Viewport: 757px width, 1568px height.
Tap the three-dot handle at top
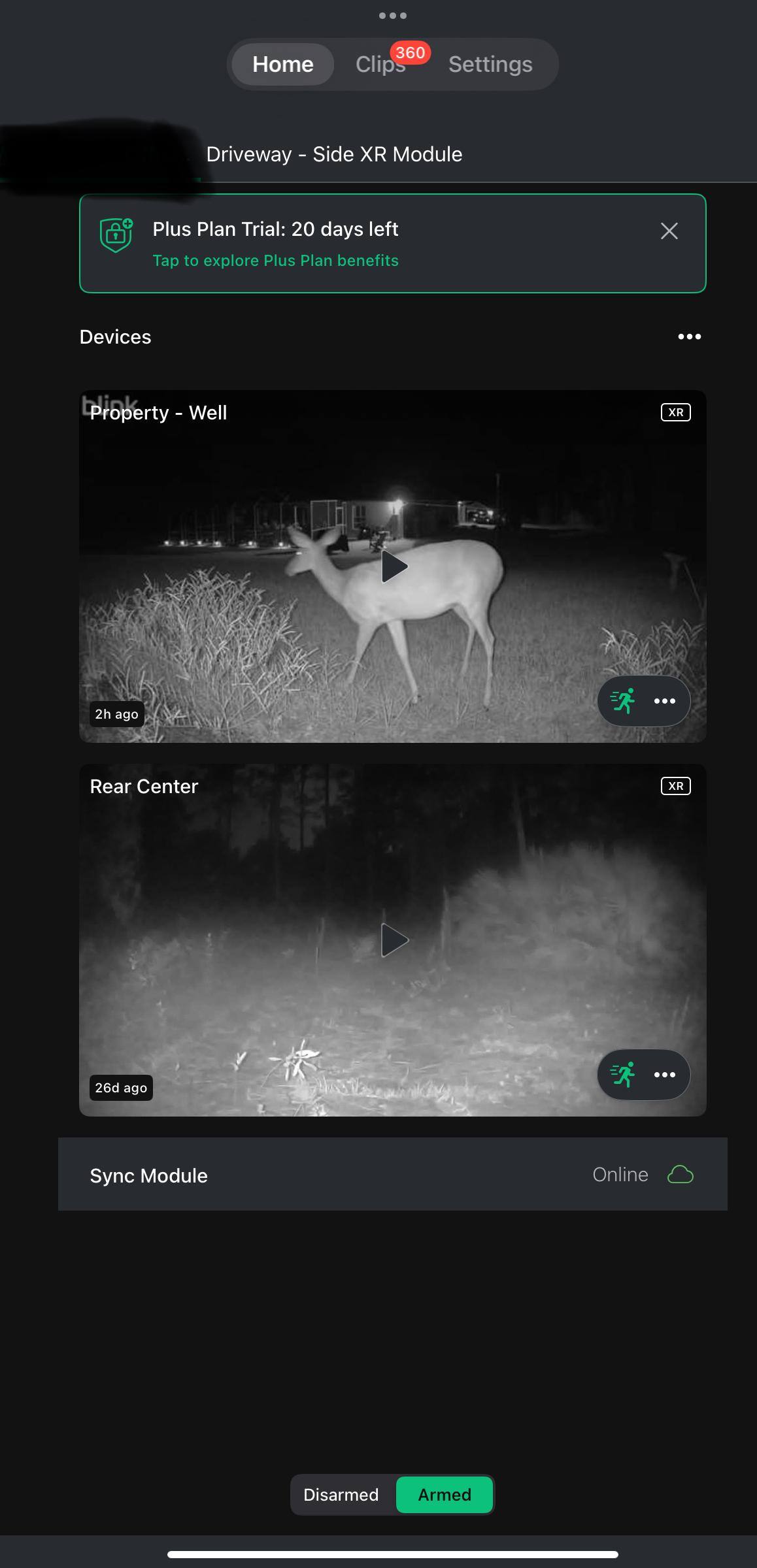[x=392, y=16]
